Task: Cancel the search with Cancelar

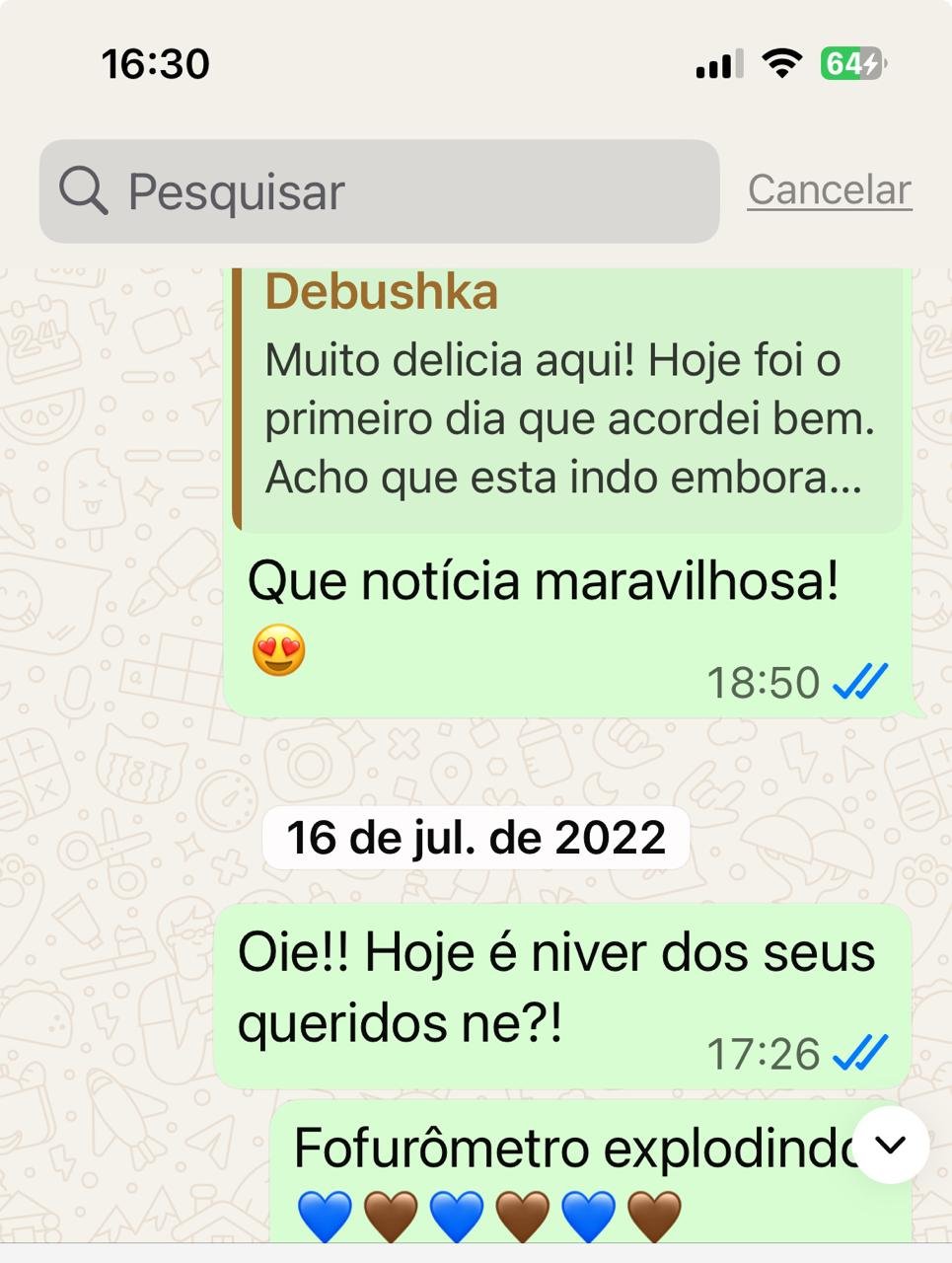Action: coord(829,189)
